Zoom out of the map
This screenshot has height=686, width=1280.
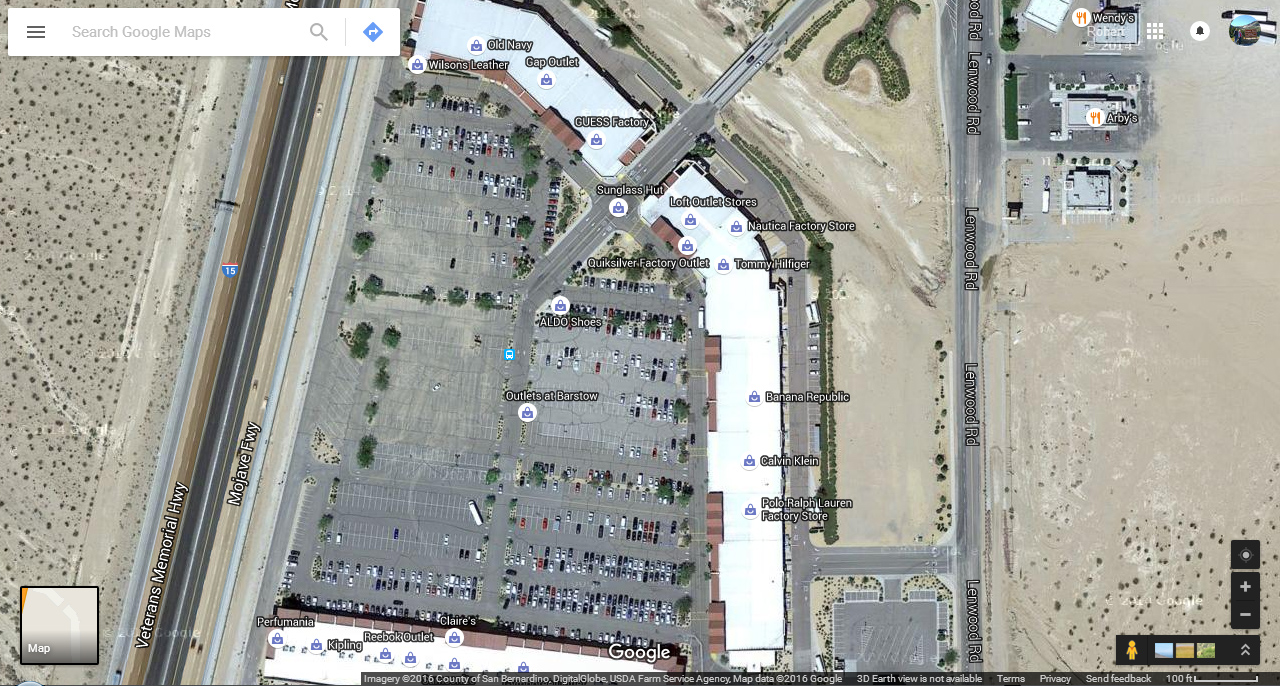coord(1245,614)
